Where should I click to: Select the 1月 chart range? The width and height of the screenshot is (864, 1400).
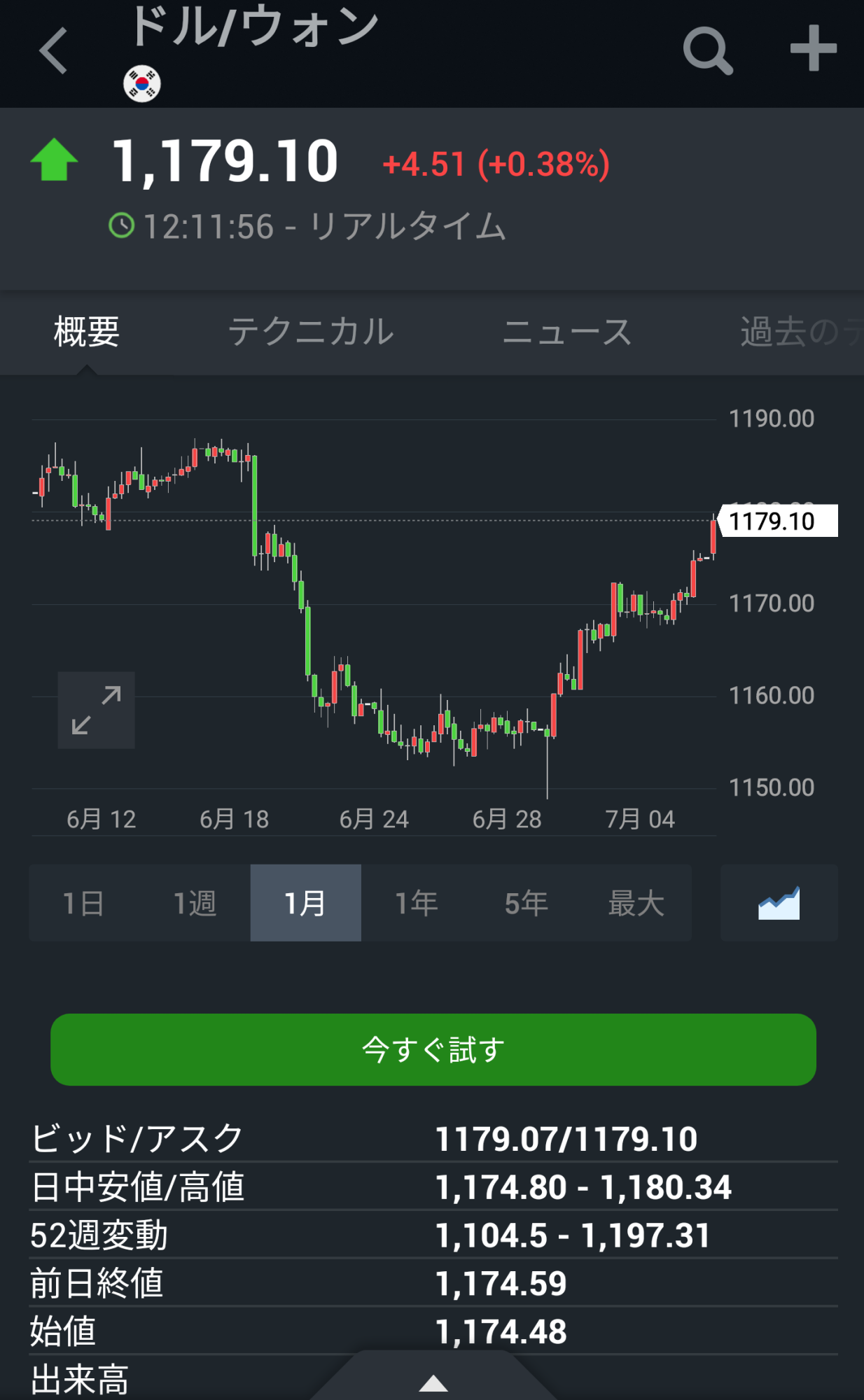click(305, 903)
